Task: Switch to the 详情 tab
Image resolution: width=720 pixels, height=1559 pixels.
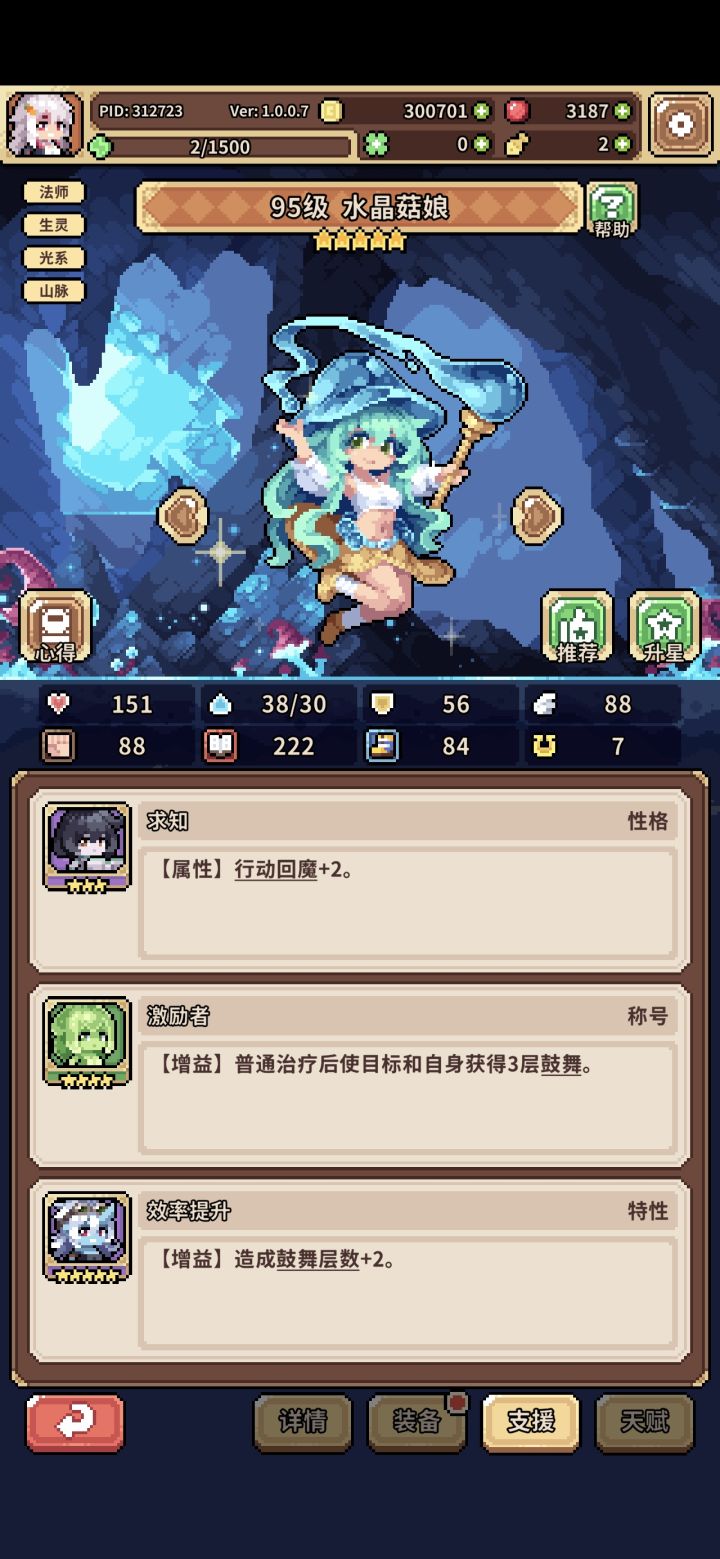Action: tap(303, 1423)
